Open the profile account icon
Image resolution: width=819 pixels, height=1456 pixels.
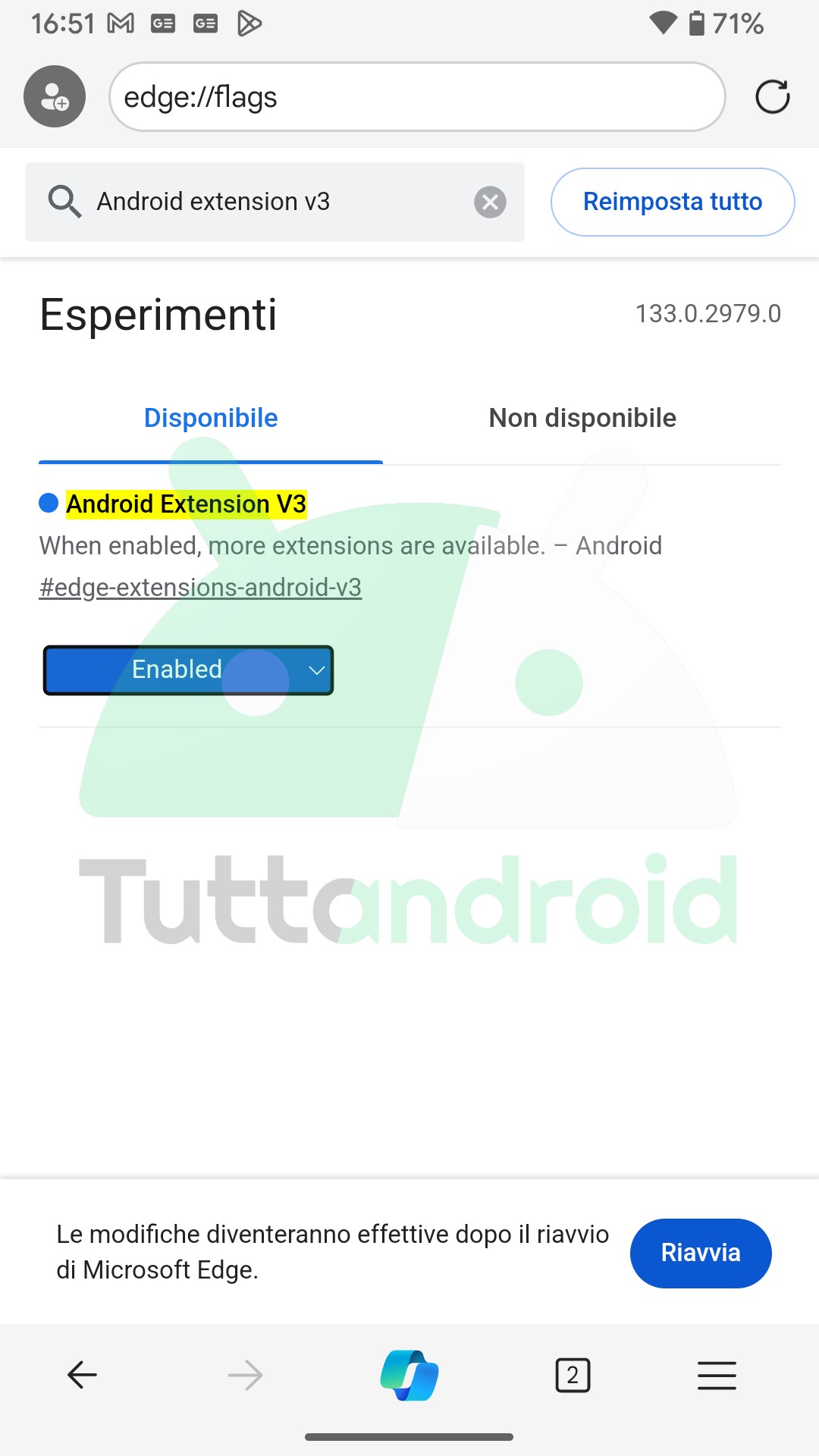pyautogui.click(x=55, y=96)
